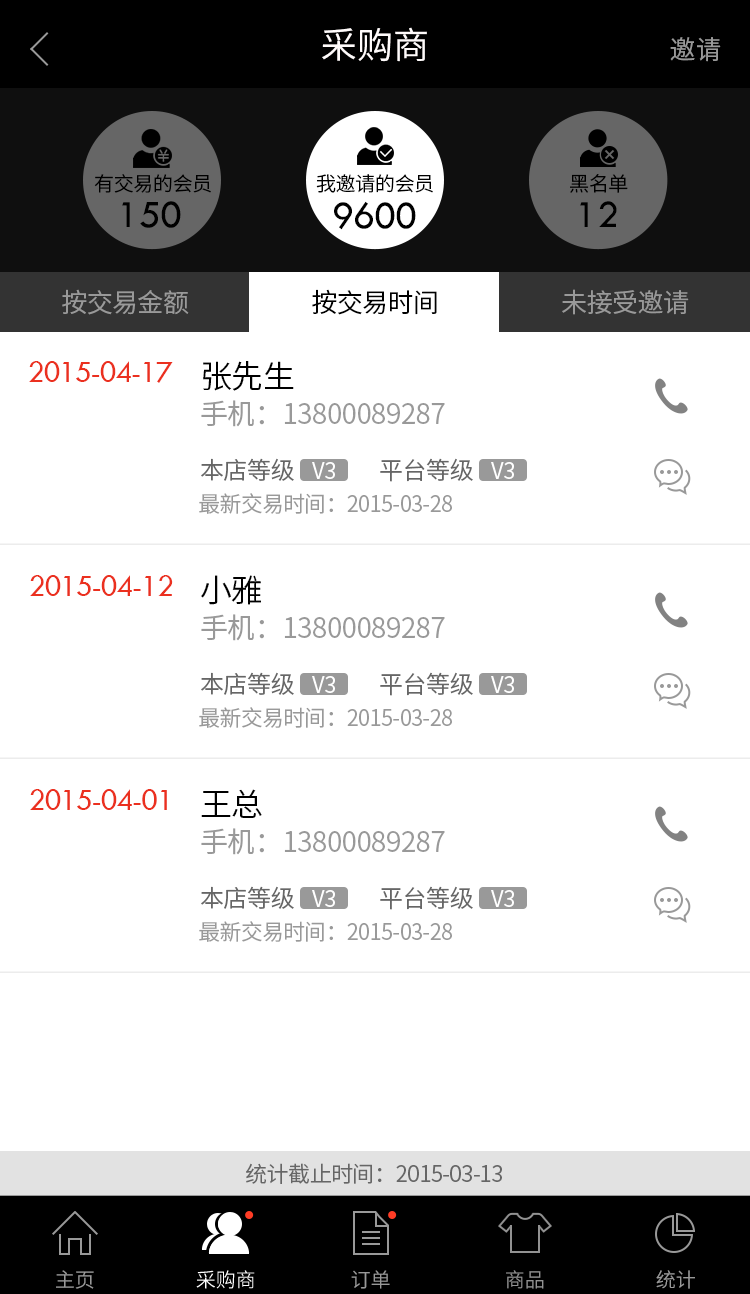Call 王总 with the phone icon

pyautogui.click(x=671, y=824)
